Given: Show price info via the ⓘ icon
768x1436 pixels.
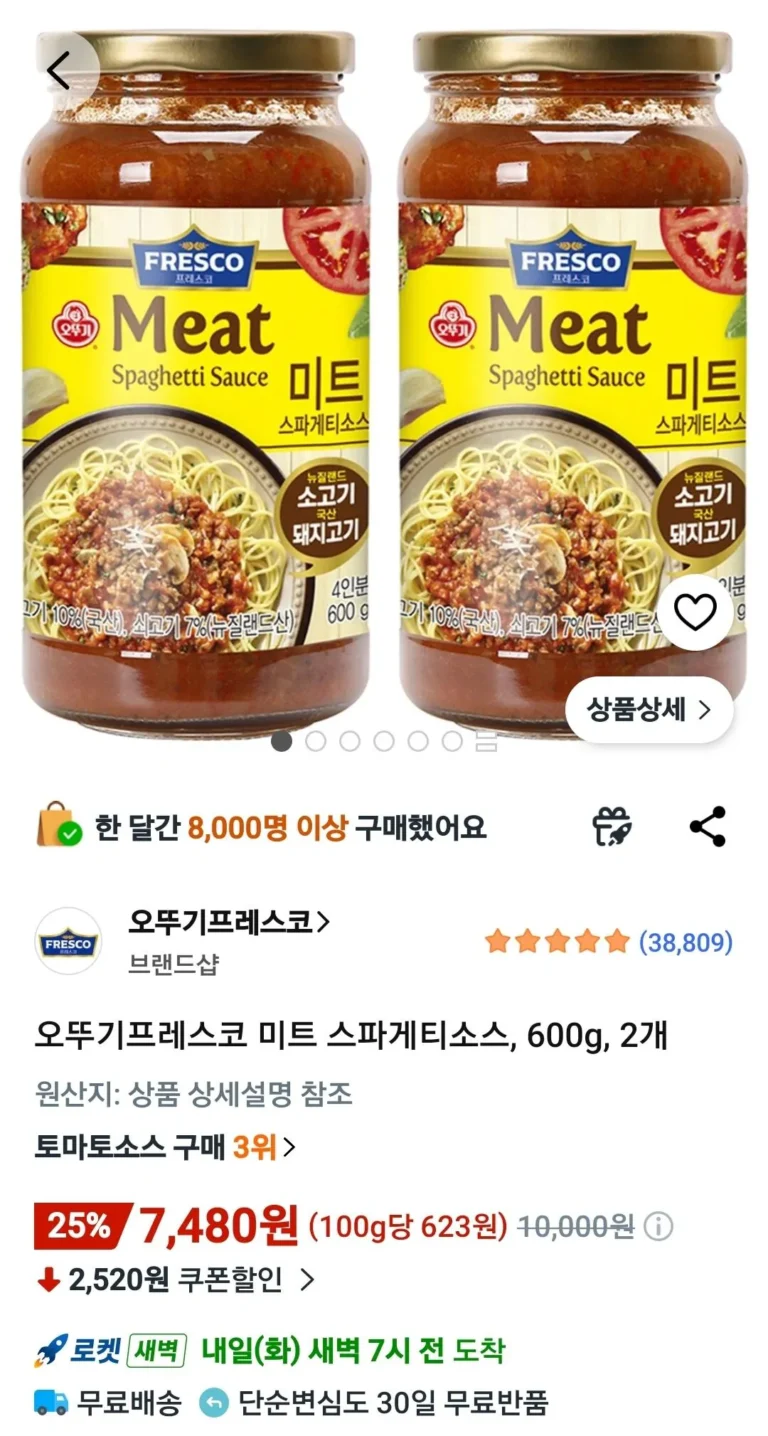Looking at the screenshot, I should [658, 1226].
